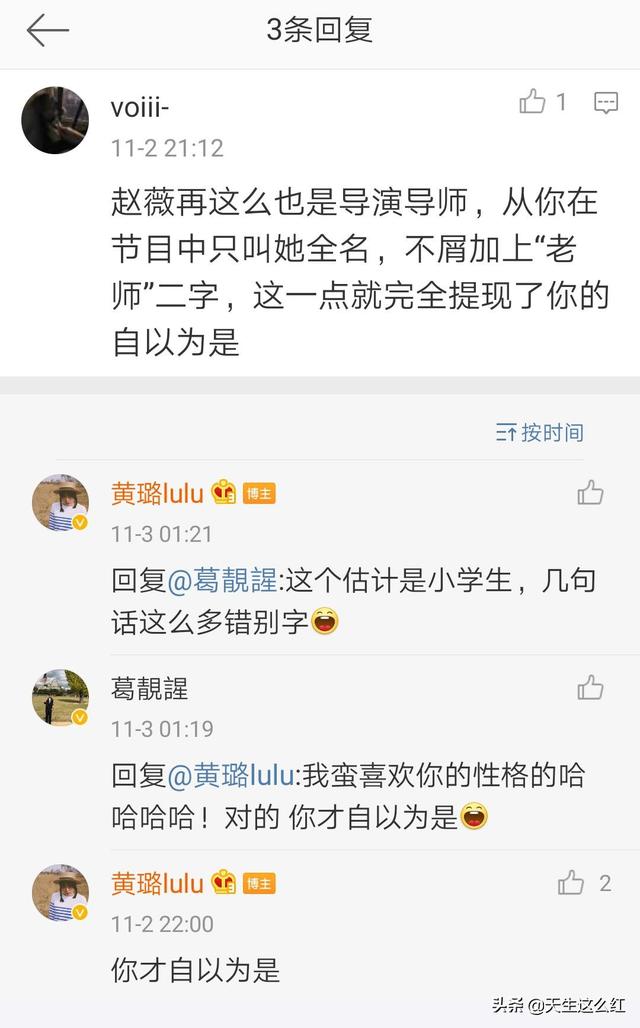This screenshot has height=1028, width=640.
Task: Like voiii-'s comment
Action: pyautogui.click(x=533, y=102)
